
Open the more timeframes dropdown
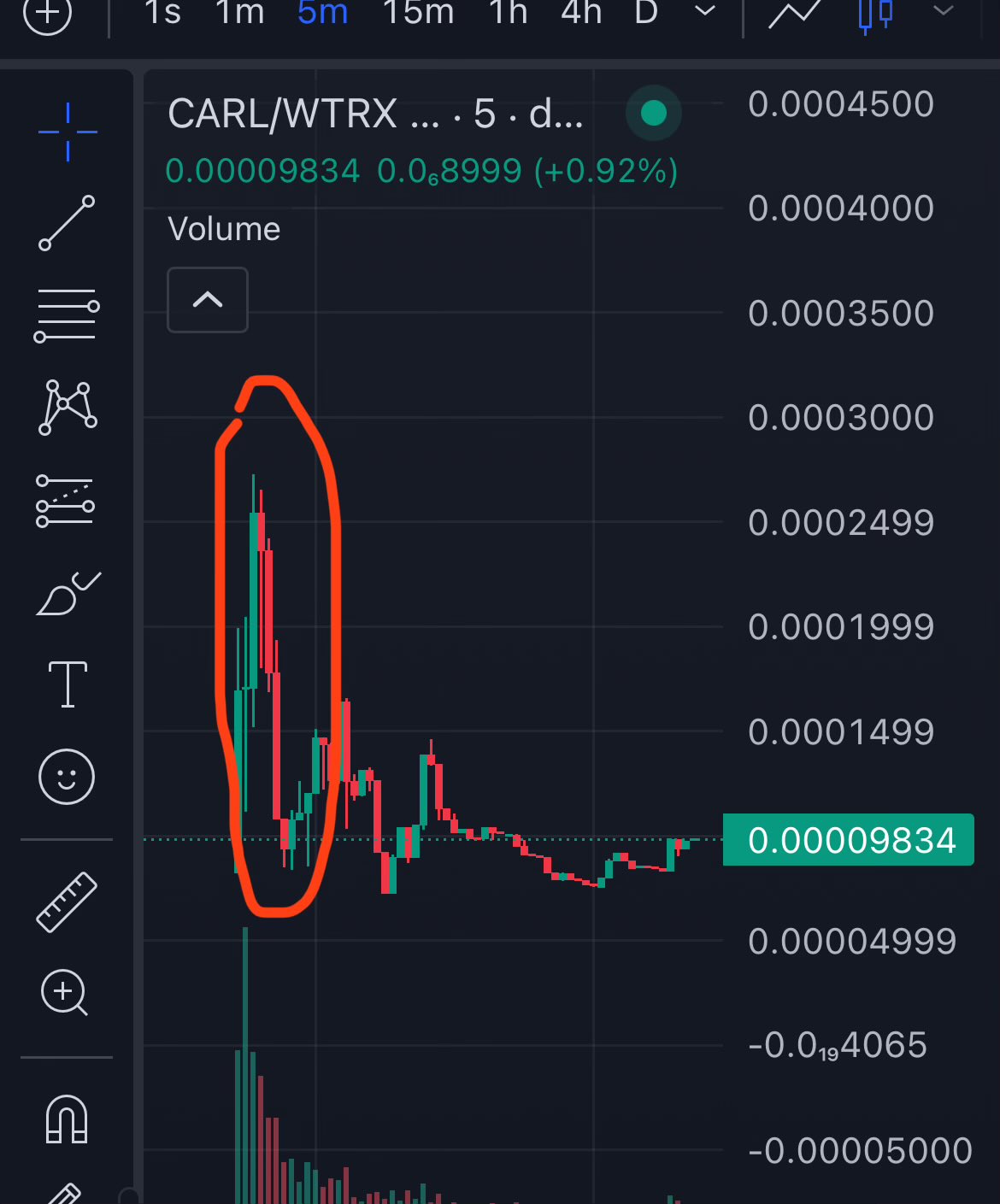point(705,12)
